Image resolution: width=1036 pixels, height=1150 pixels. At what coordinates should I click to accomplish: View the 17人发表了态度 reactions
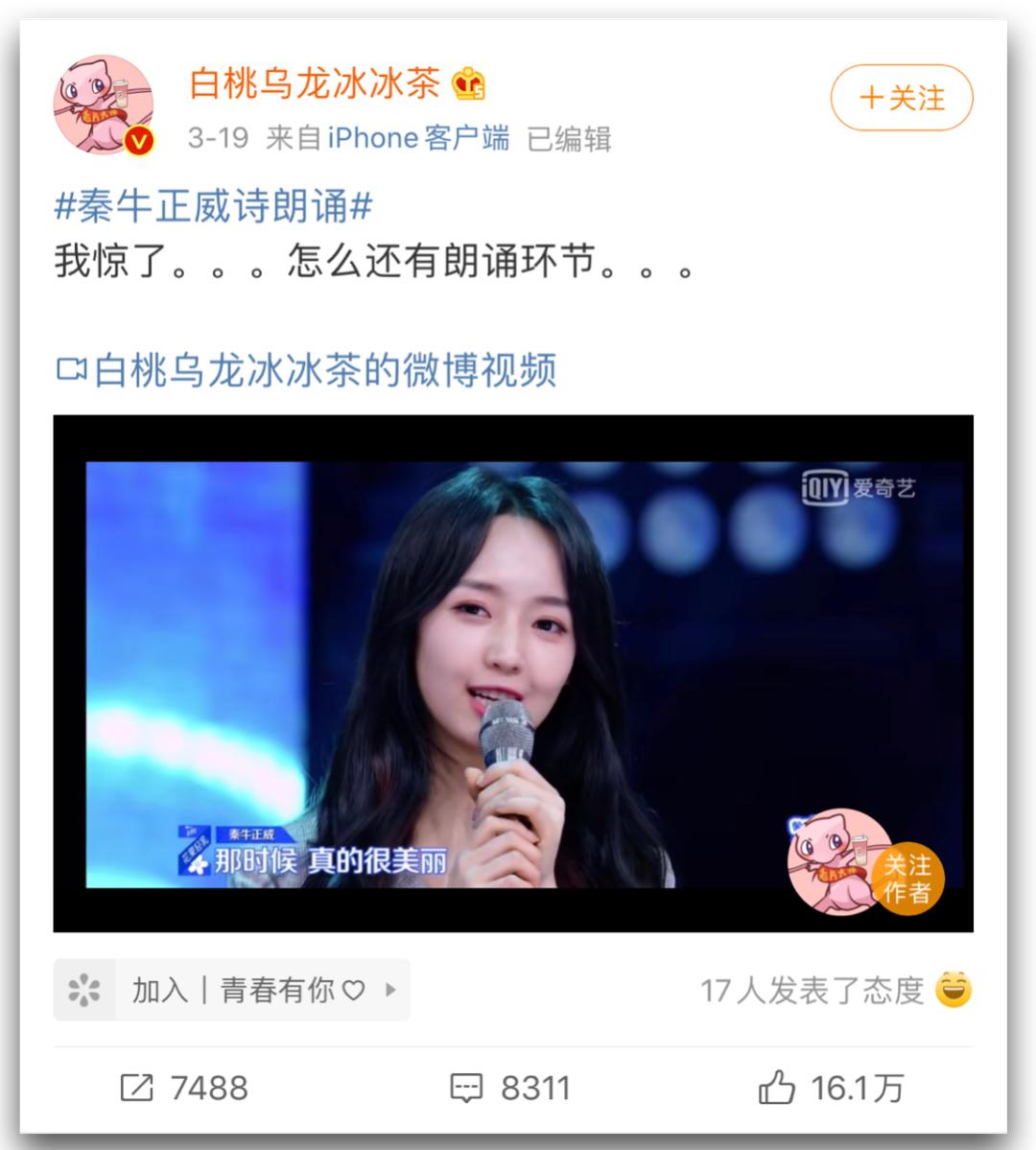point(835,990)
